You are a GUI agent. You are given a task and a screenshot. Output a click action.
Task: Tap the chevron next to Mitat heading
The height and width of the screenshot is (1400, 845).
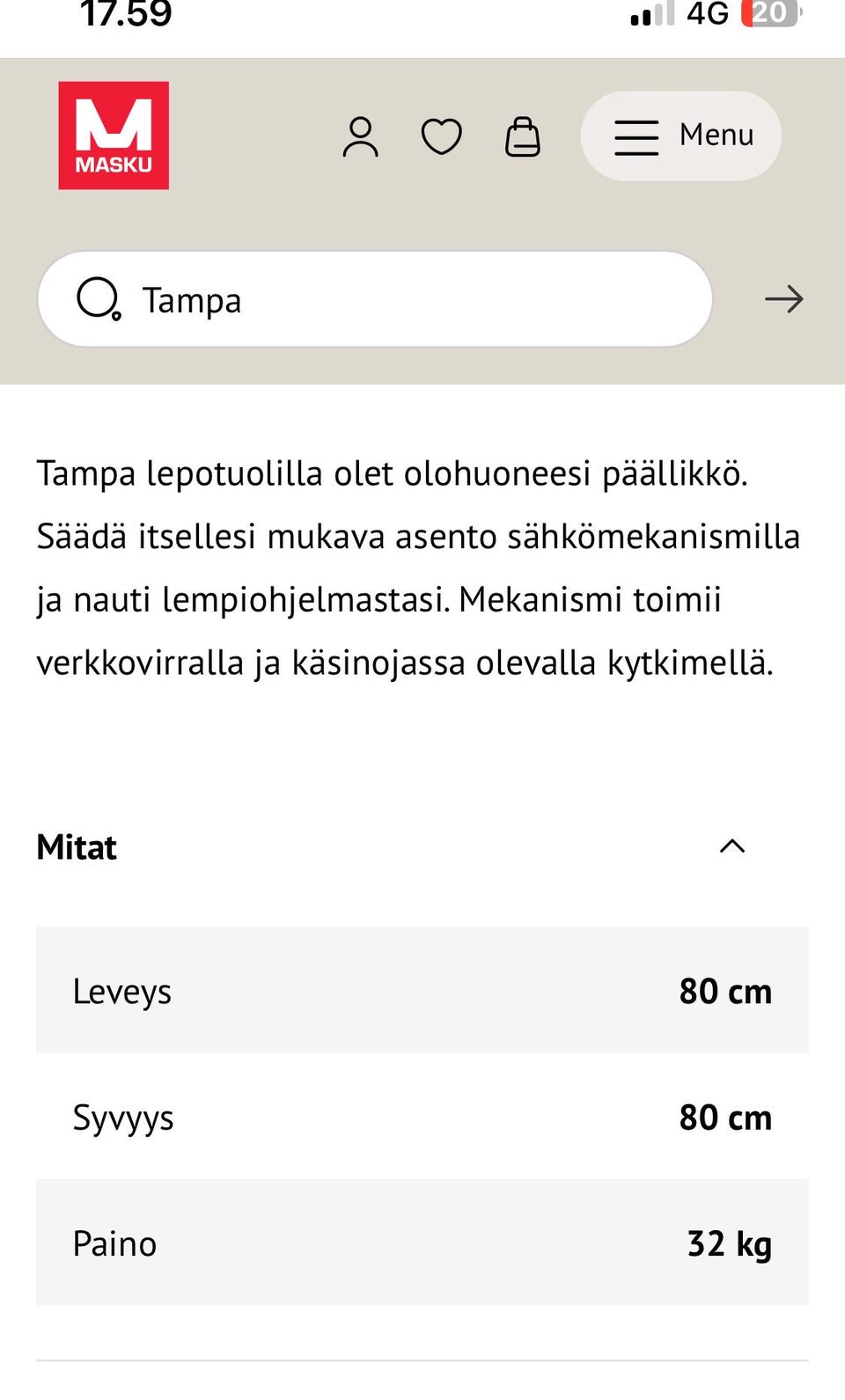pos(731,847)
